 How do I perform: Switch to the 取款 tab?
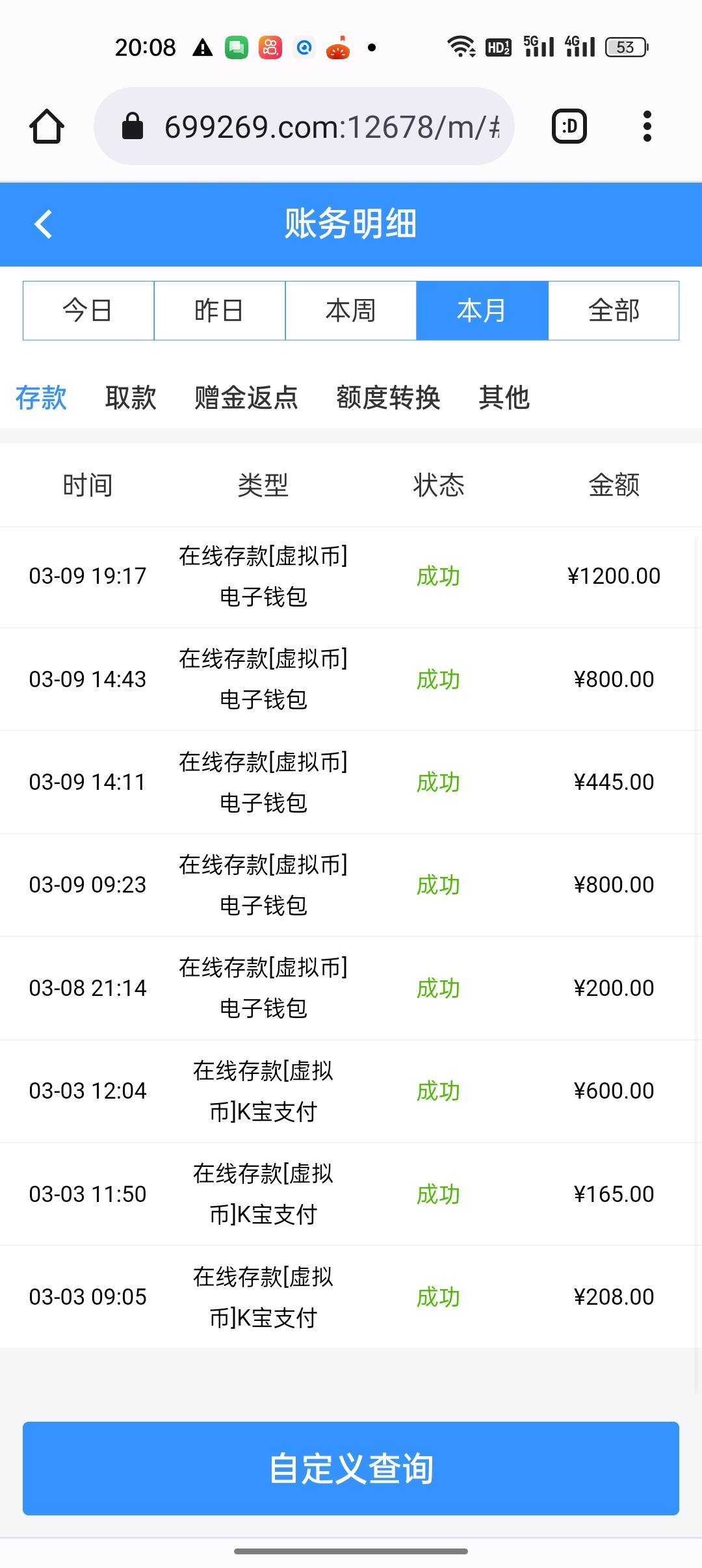(131, 397)
